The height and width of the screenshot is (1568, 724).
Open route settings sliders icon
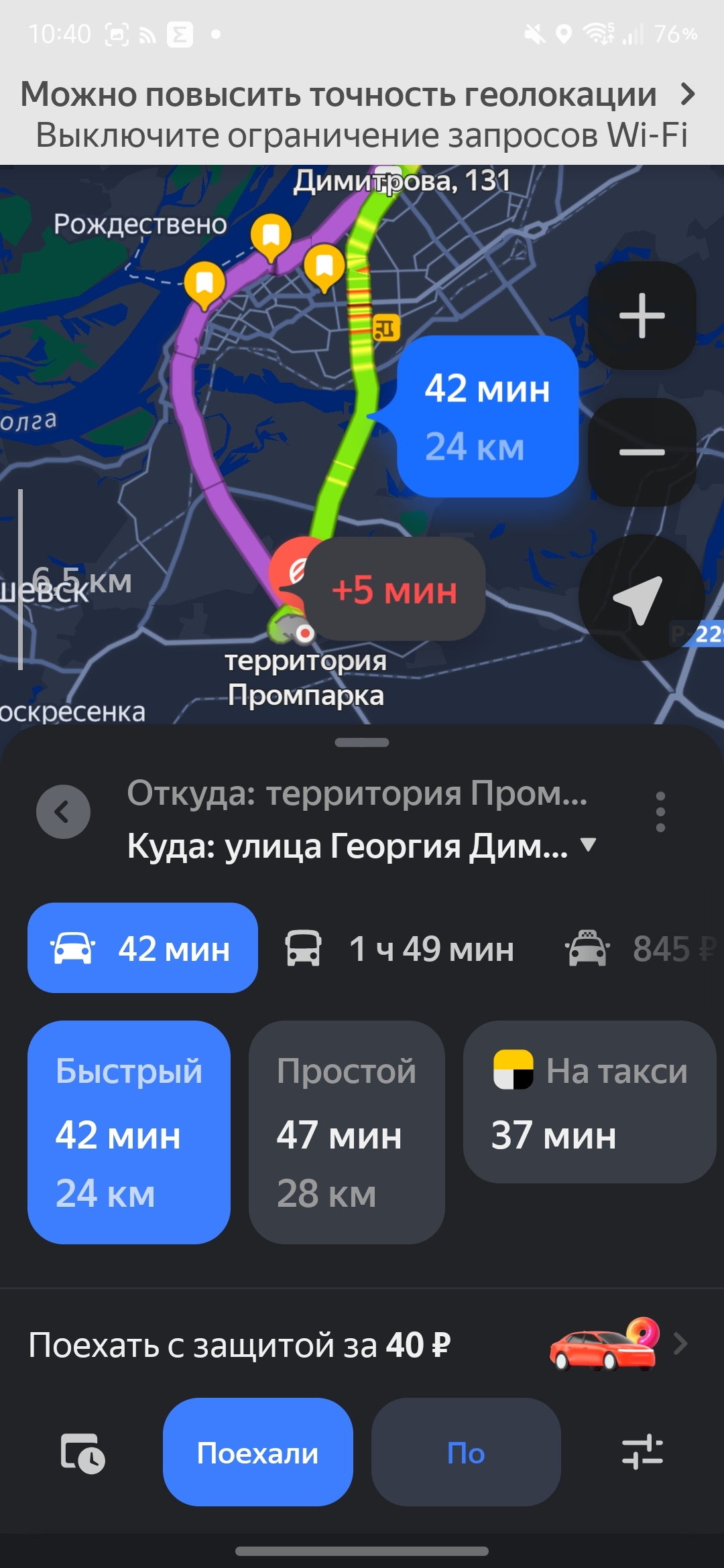point(642,1453)
